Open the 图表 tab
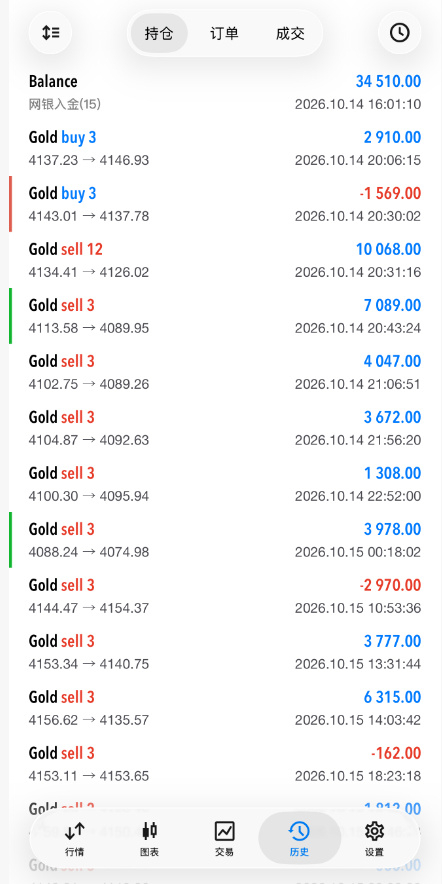The width and height of the screenshot is (442, 884). point(149,838)
